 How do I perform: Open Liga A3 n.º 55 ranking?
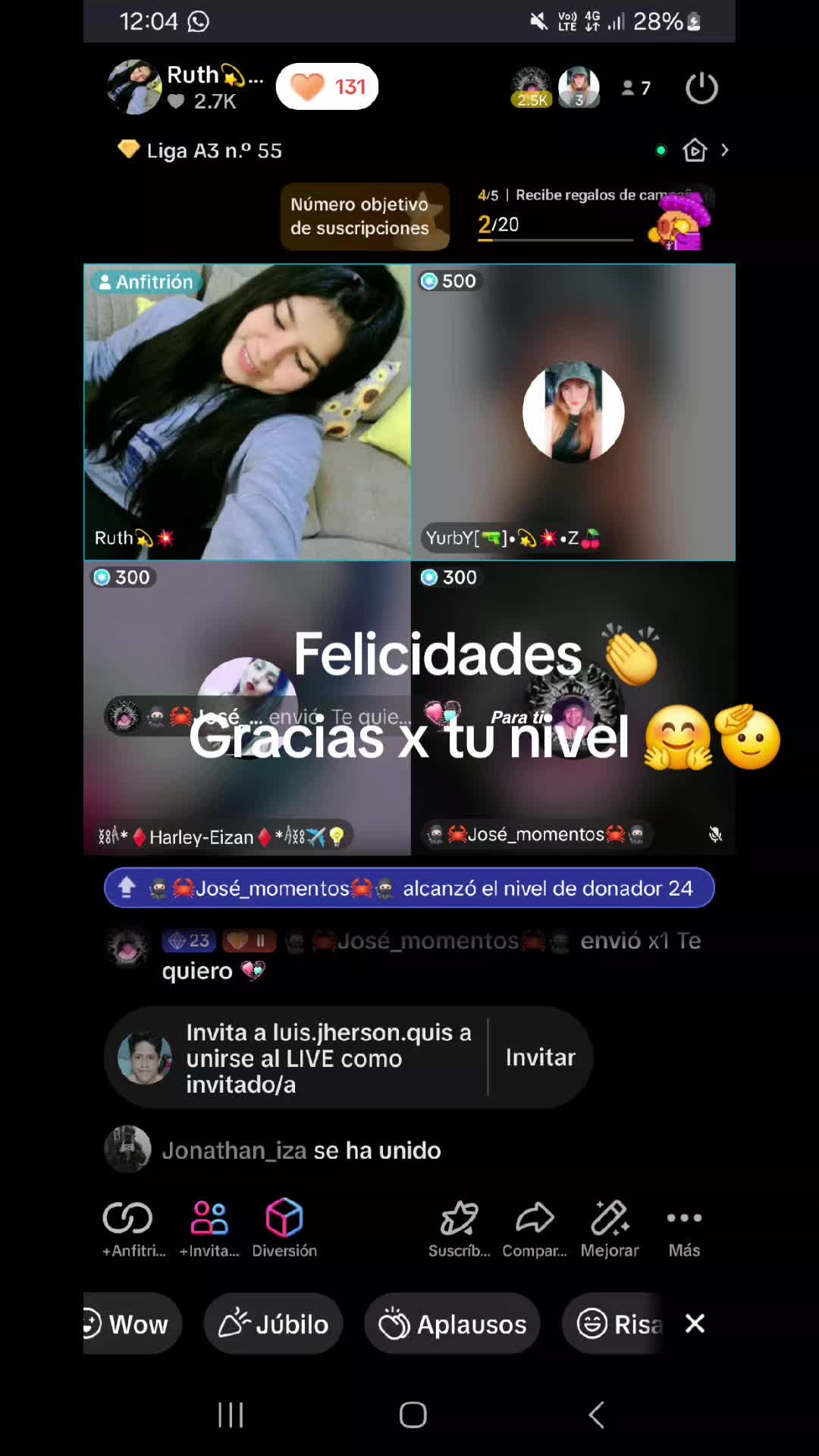[199, 150]
